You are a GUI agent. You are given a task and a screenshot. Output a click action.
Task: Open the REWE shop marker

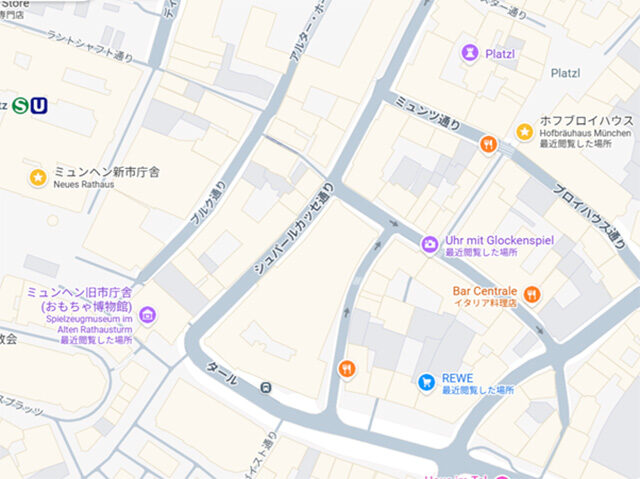[x=426, y=382]
